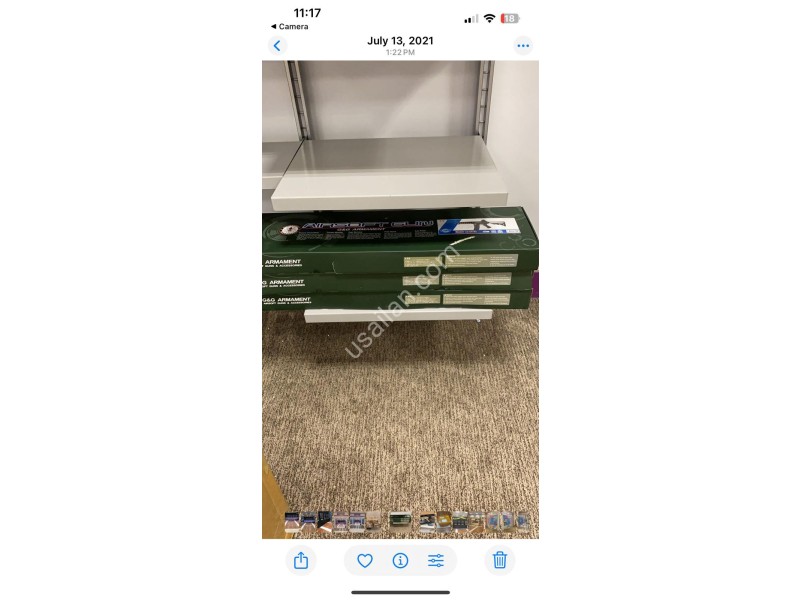
Task: Open the edit adjustments sliders
Action: [x=436, y=561]
